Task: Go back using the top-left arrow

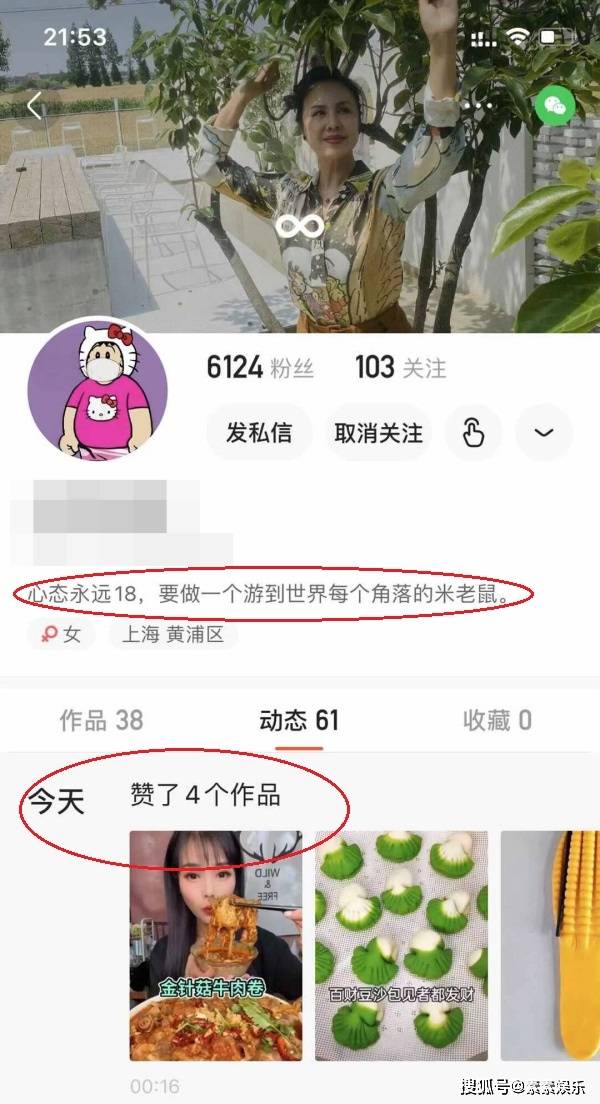Action: 35,106
